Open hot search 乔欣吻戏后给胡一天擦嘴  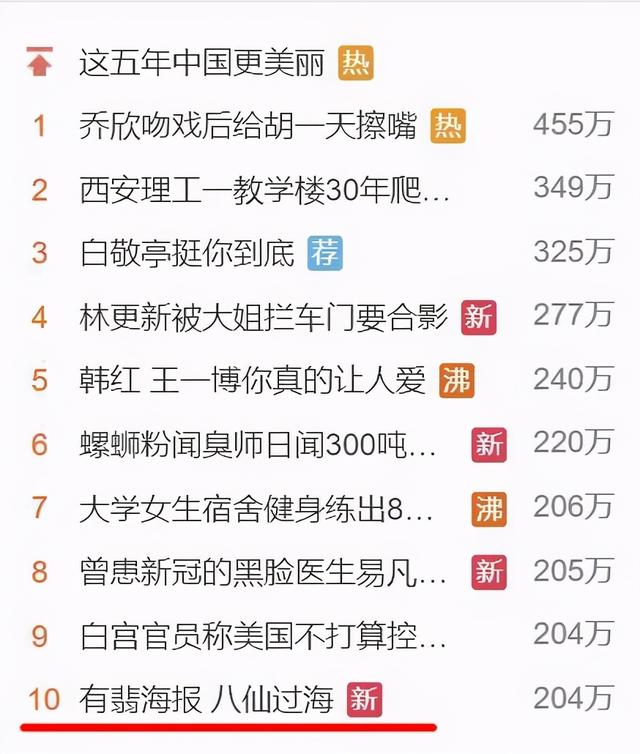pyautogui.click(x=251, y=126)
